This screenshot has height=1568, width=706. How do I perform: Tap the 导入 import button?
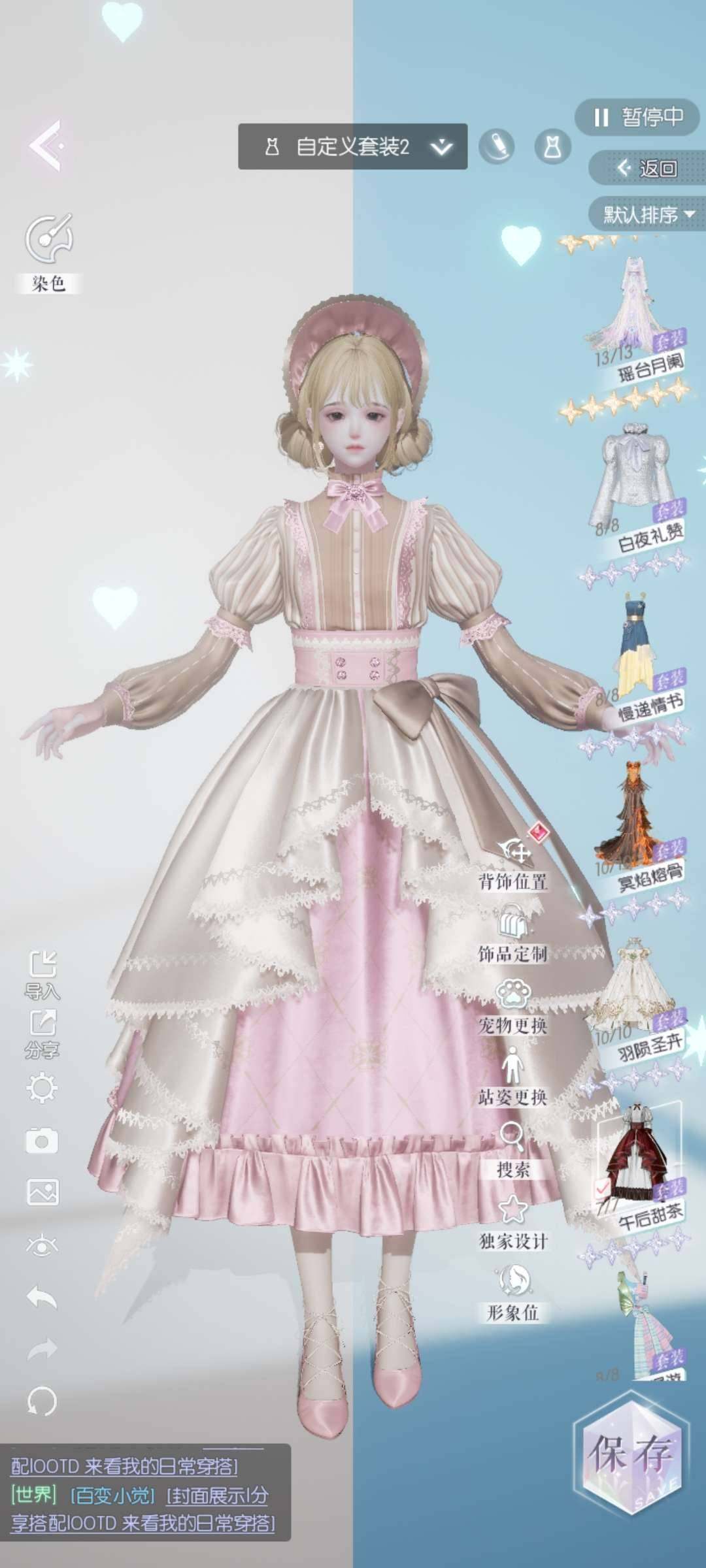point(42,975)
